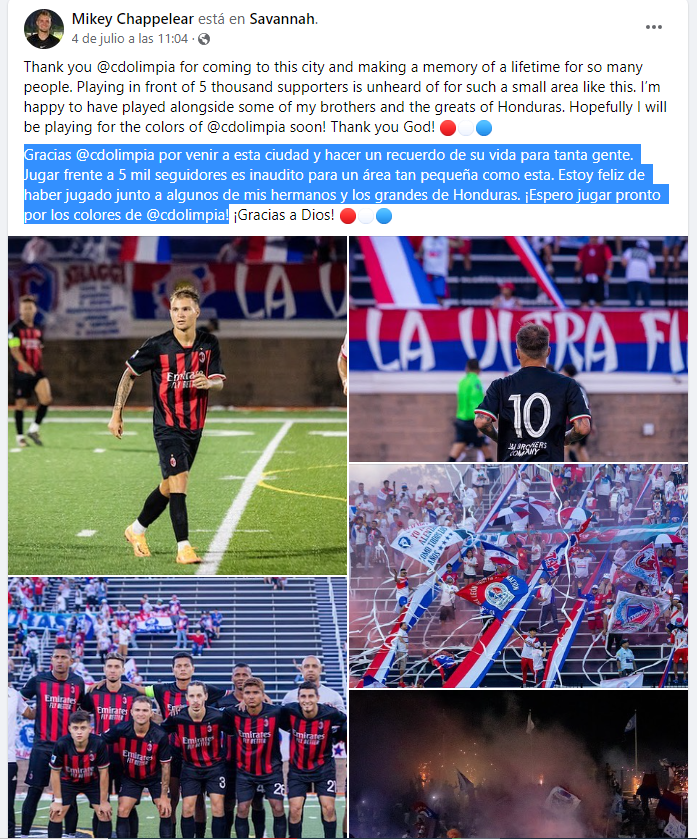Open Mikey Chappelear's profile name link
This screenshot has width=697, height=839.
135,19
